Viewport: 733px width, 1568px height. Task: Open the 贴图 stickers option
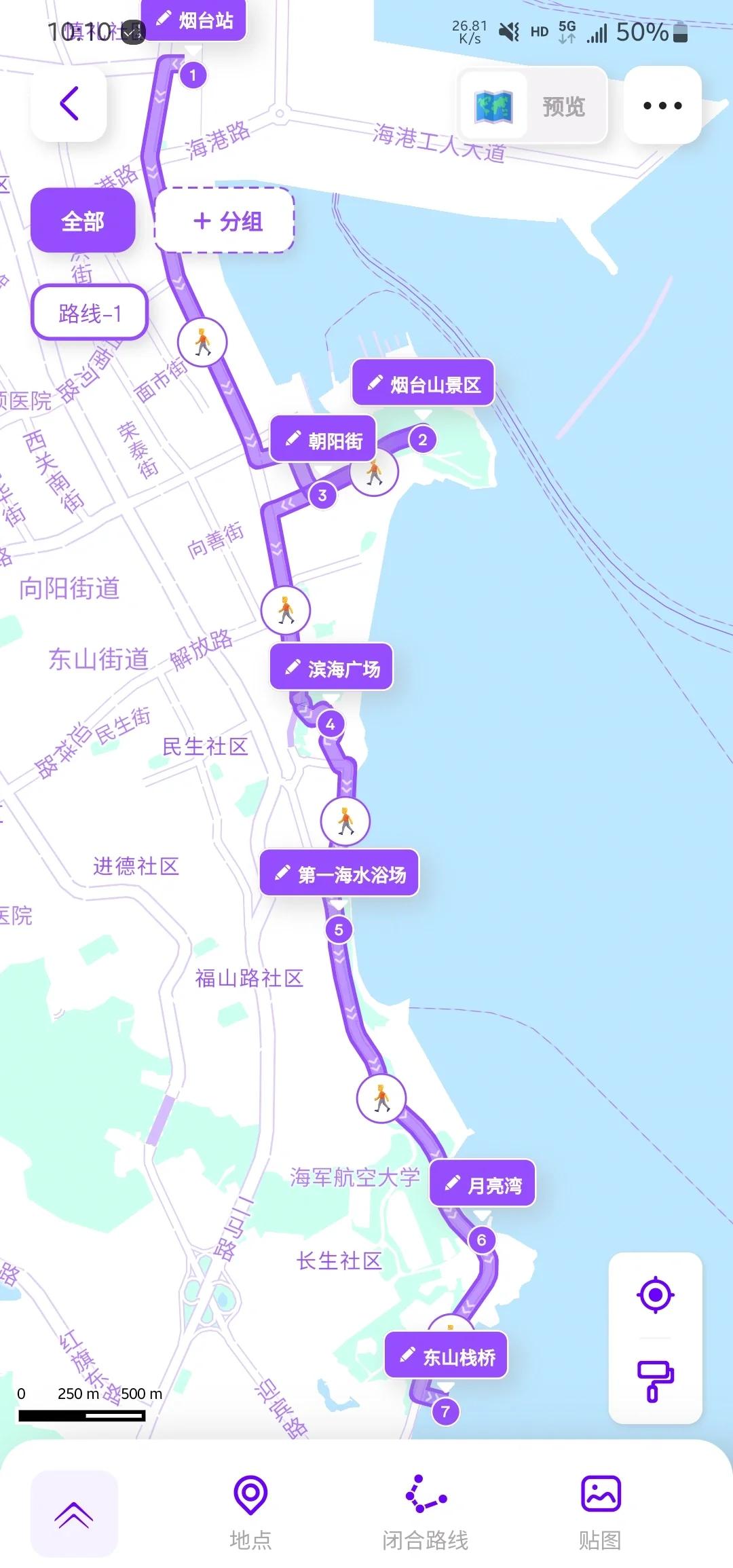click(x=600, y=1512)
